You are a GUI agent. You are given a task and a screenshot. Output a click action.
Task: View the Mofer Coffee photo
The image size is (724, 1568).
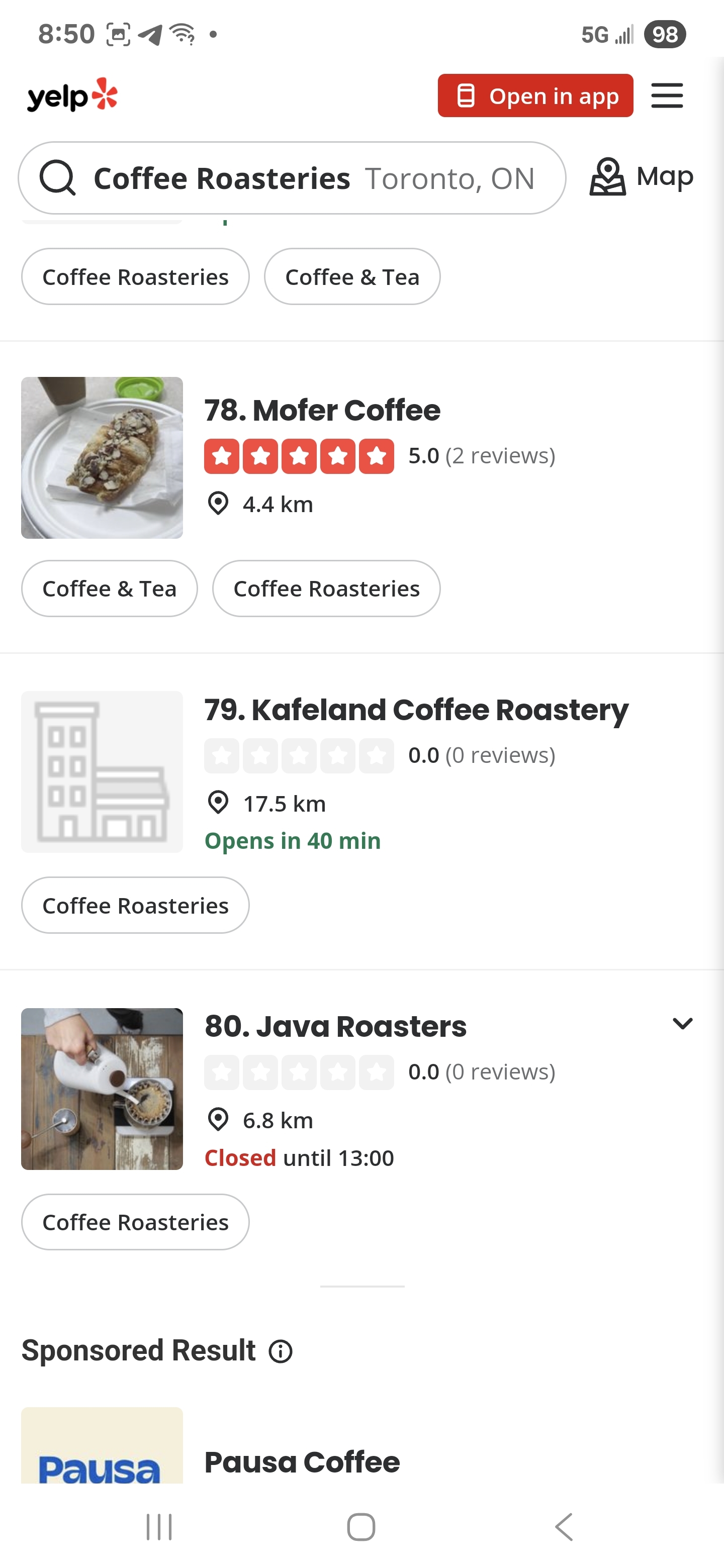click(102, 458)
